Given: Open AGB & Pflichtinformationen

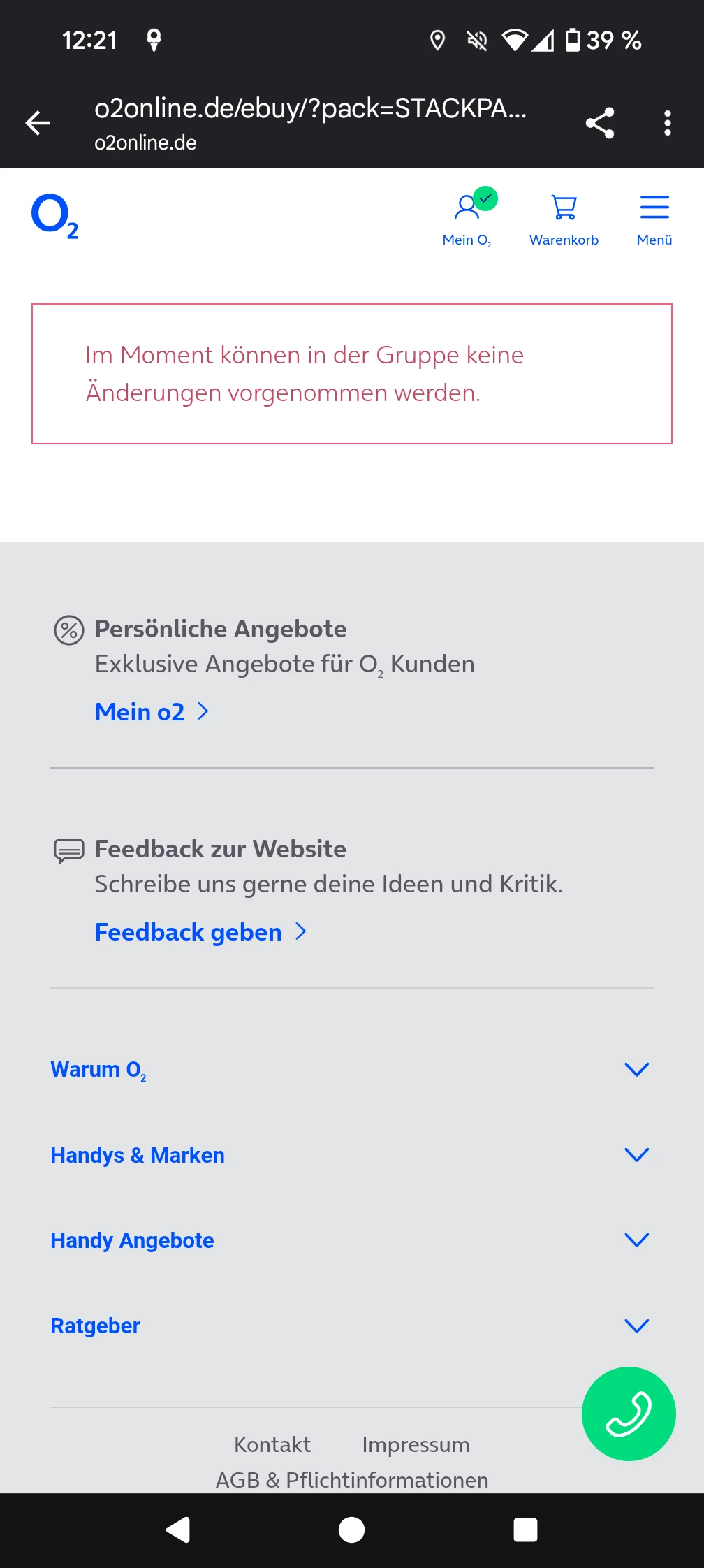Looking at the screenshot, I should coord(352,1479).
